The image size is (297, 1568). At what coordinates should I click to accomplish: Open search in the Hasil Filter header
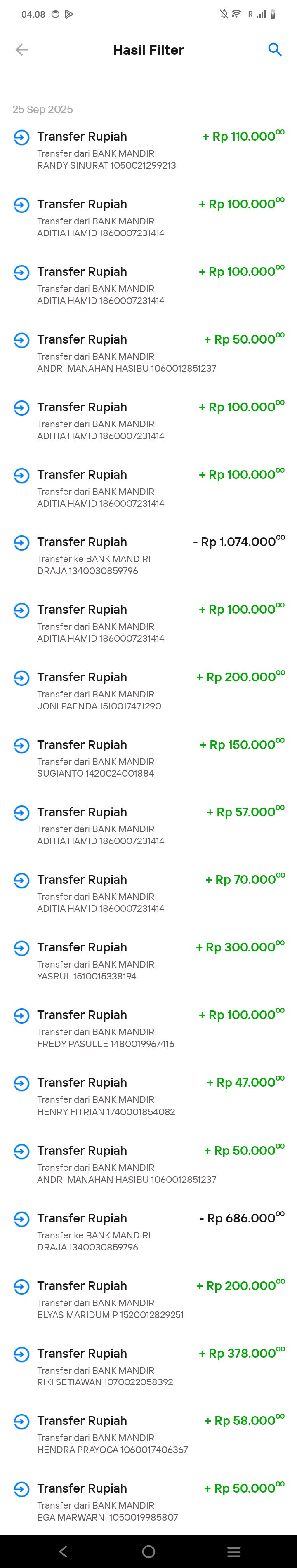275,50
